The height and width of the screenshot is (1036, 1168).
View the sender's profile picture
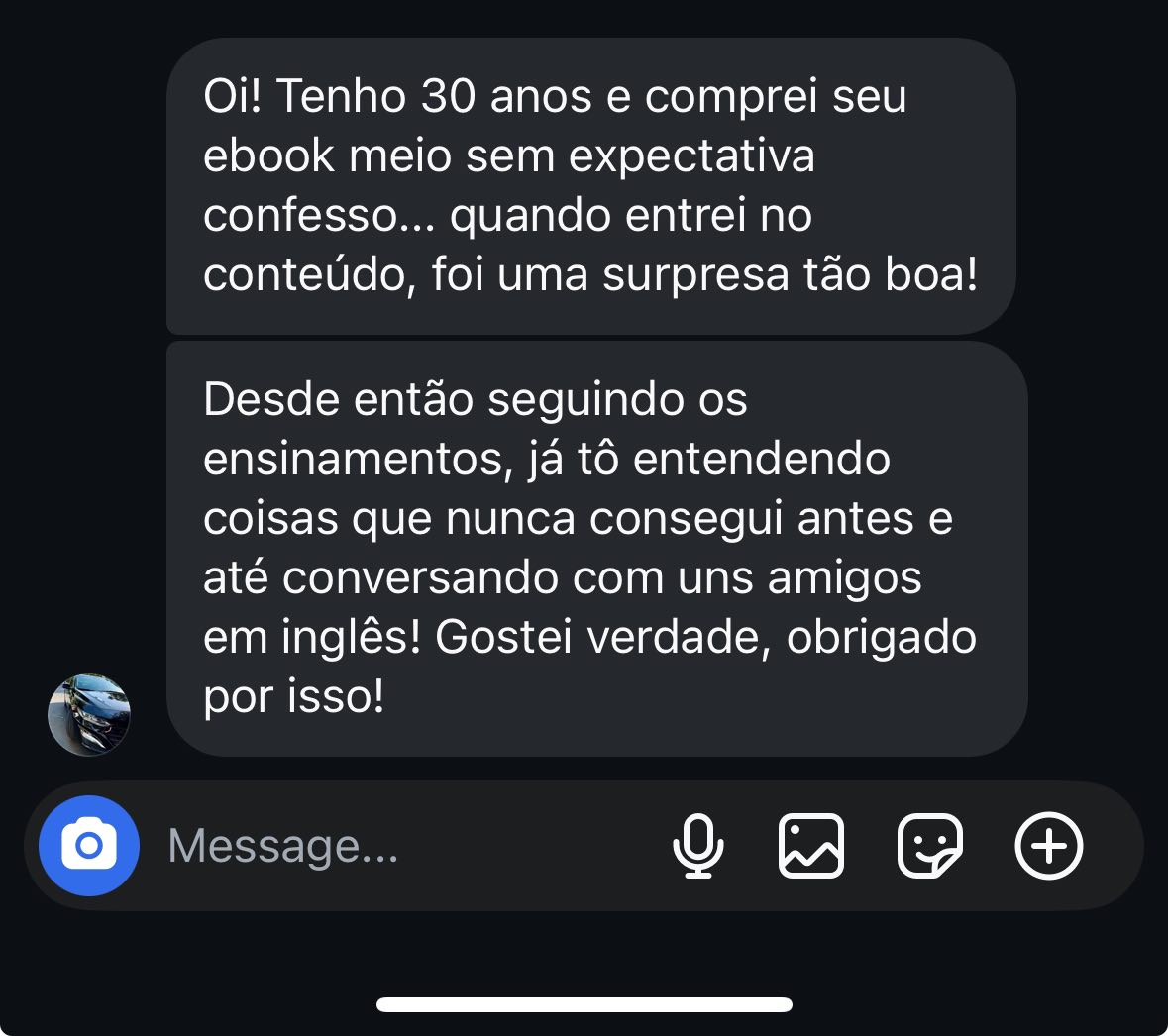pyautogui.click(x=89, y=715)
